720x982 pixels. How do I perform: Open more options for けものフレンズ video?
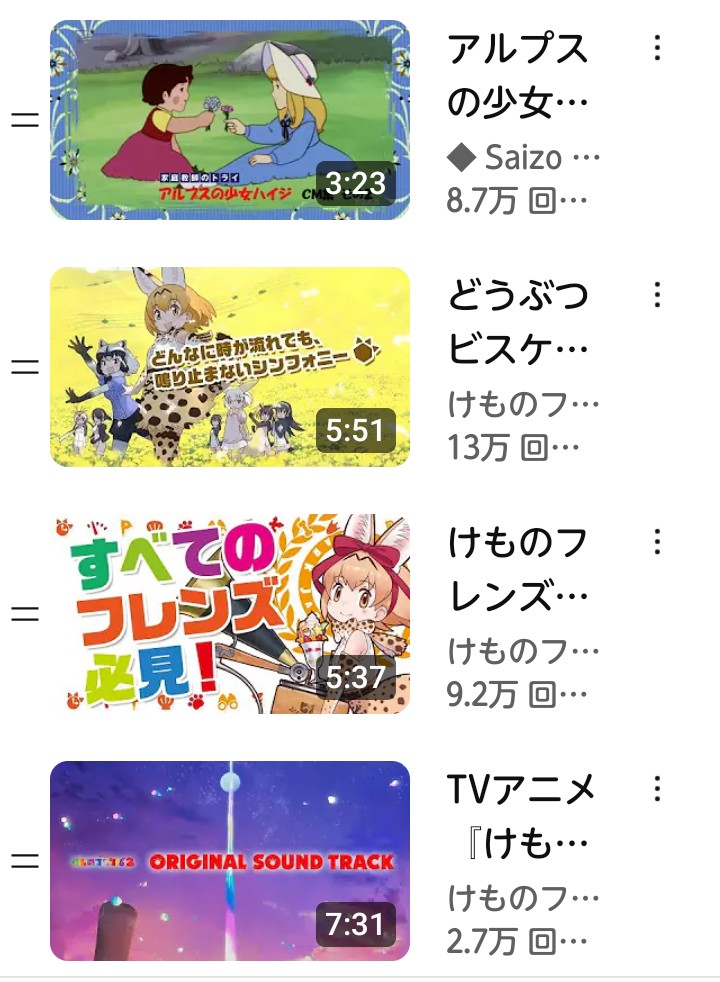click(657, 542)
